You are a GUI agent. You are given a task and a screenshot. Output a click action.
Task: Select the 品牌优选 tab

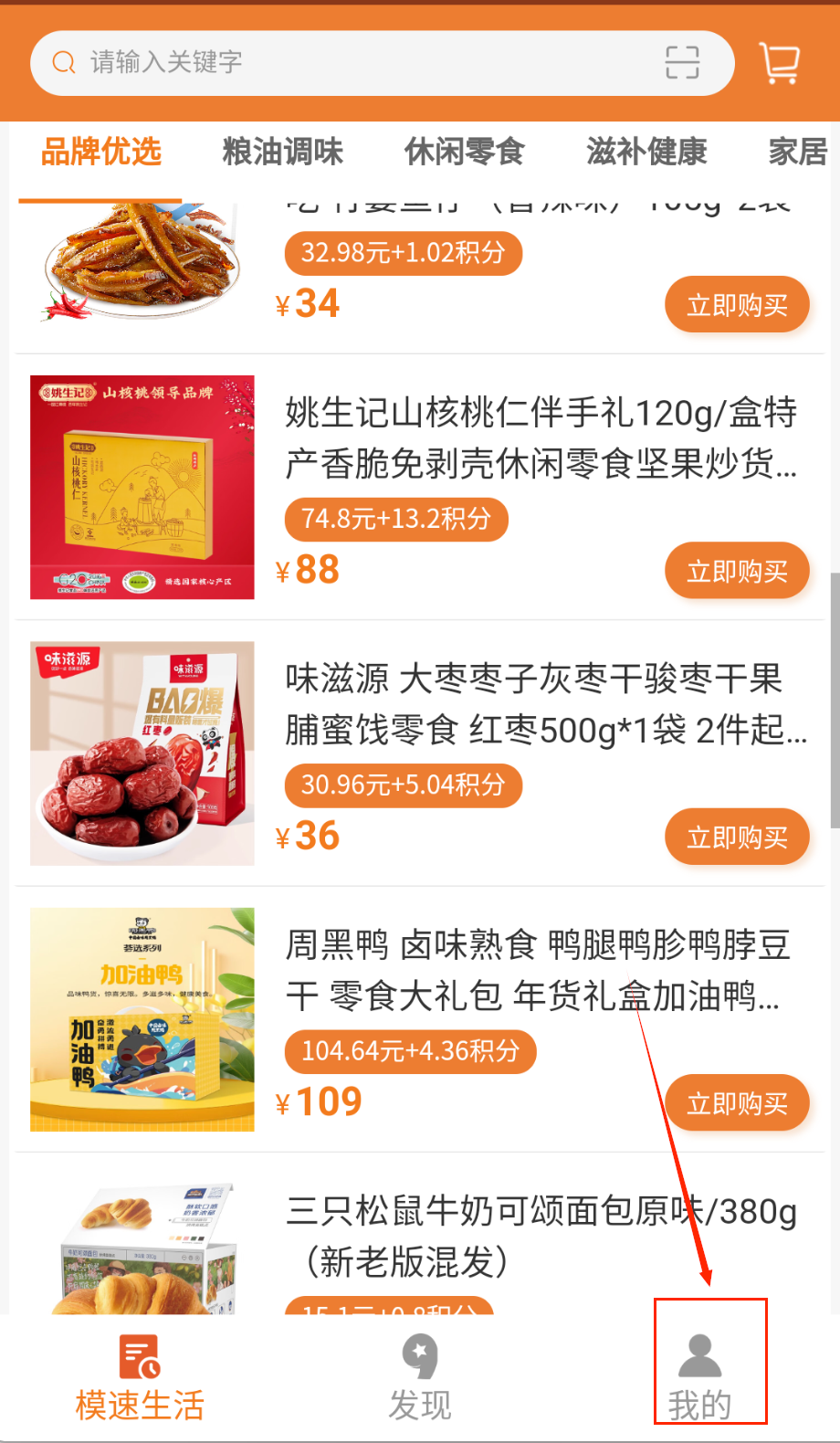pyautogui.click(x=101, y=152)
